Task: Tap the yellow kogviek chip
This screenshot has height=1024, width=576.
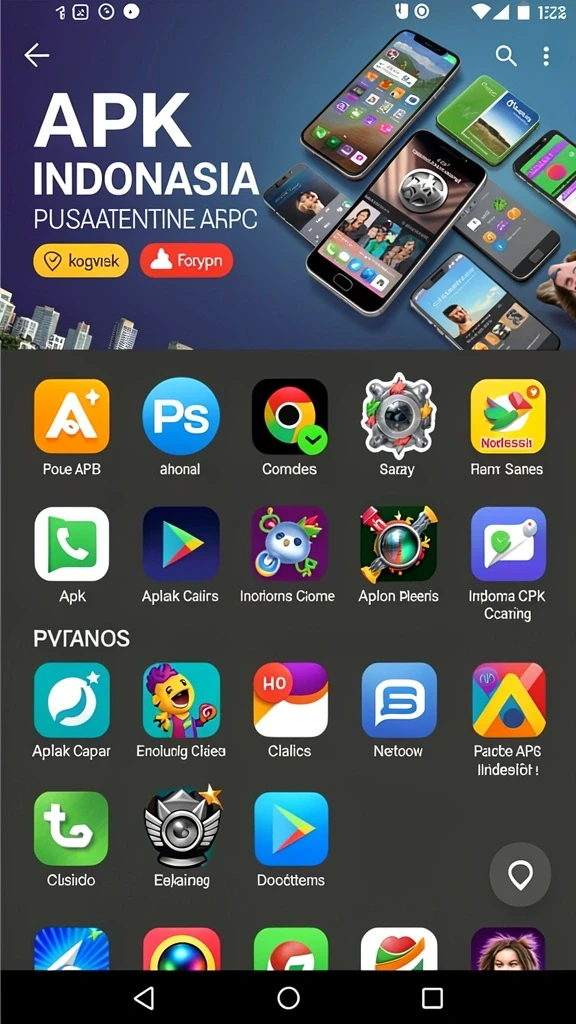Action: (x=81, y=261)
